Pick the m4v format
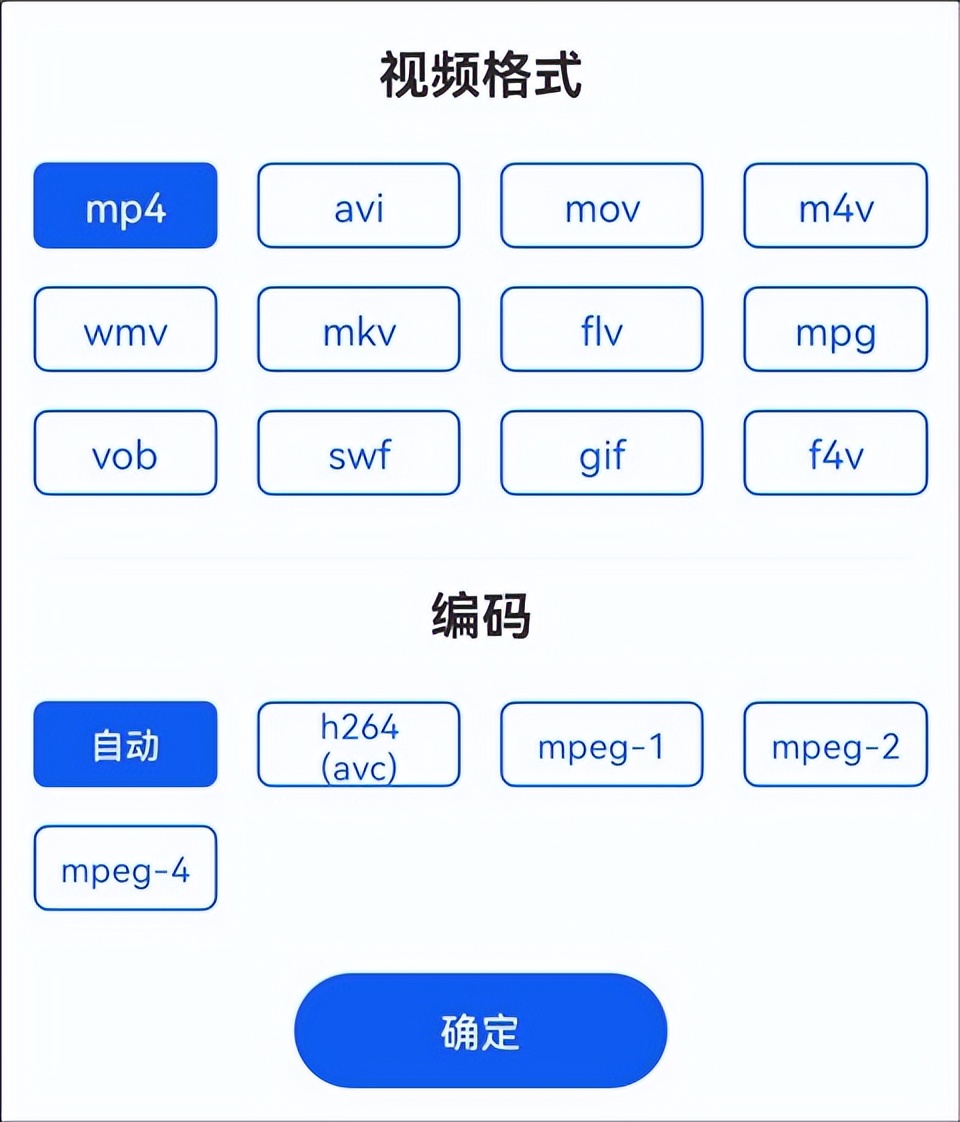960x1122 pixels. coord(835,206)
